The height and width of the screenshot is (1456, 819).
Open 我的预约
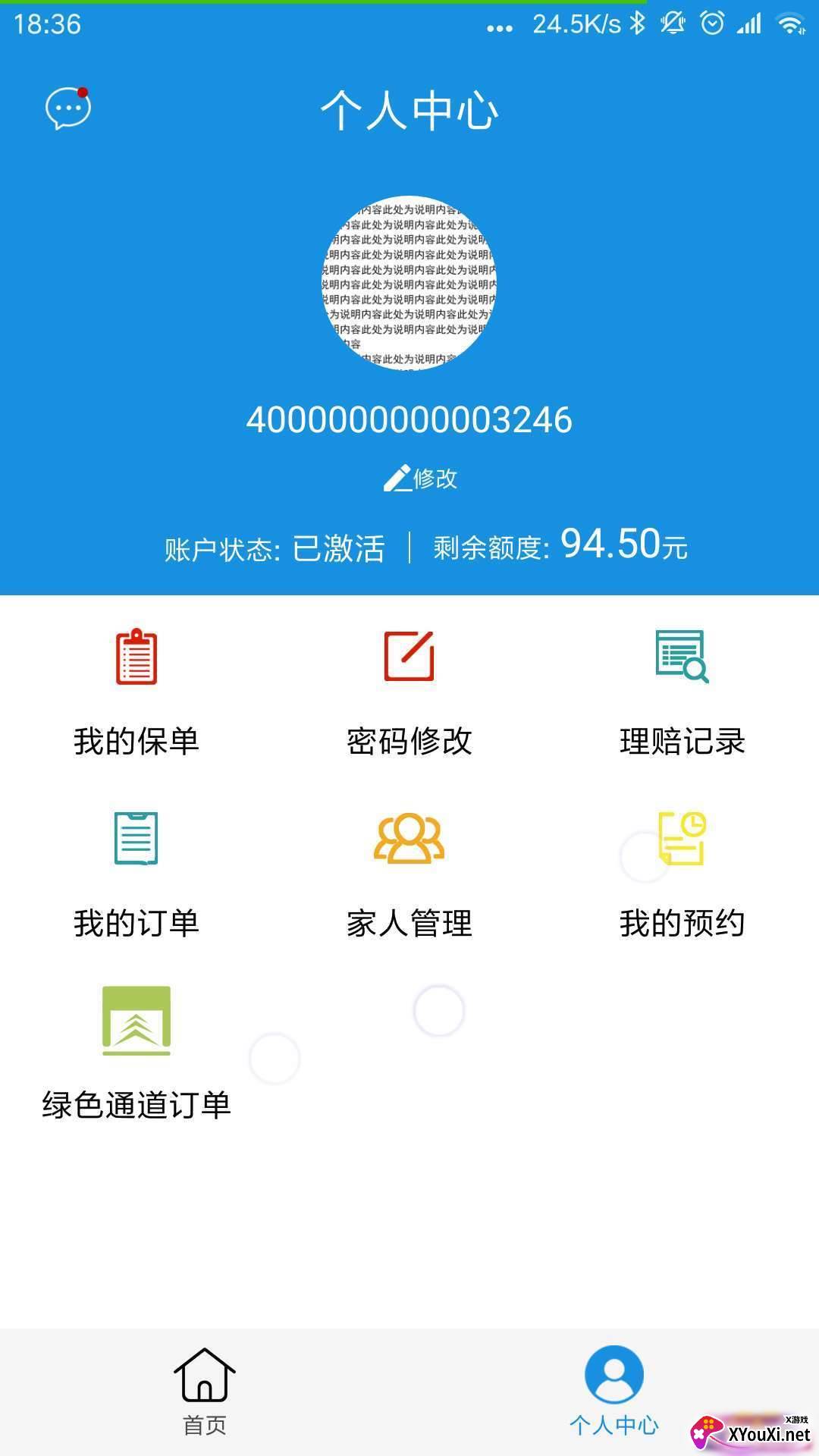click(x=682, y=874)
